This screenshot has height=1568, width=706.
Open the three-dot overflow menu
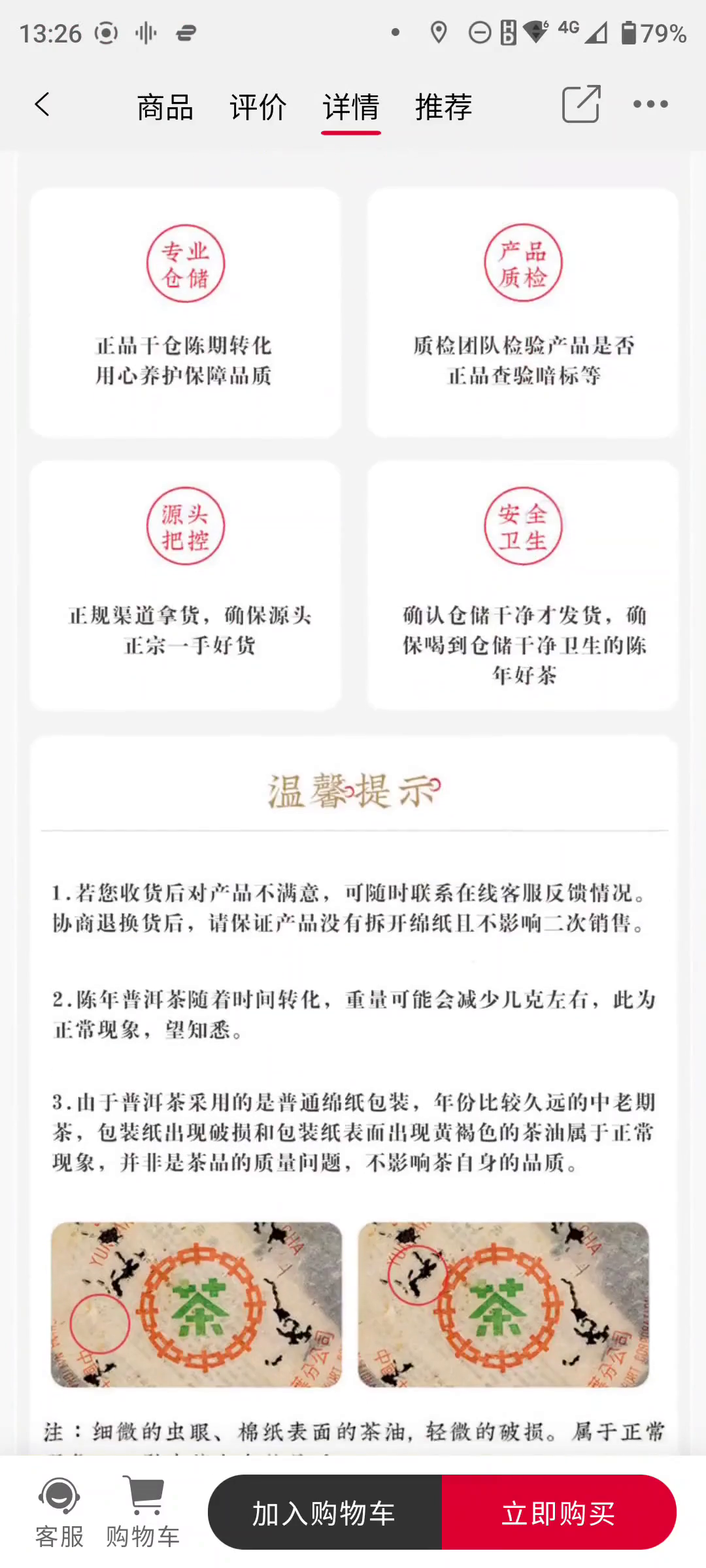pos(650,104)
